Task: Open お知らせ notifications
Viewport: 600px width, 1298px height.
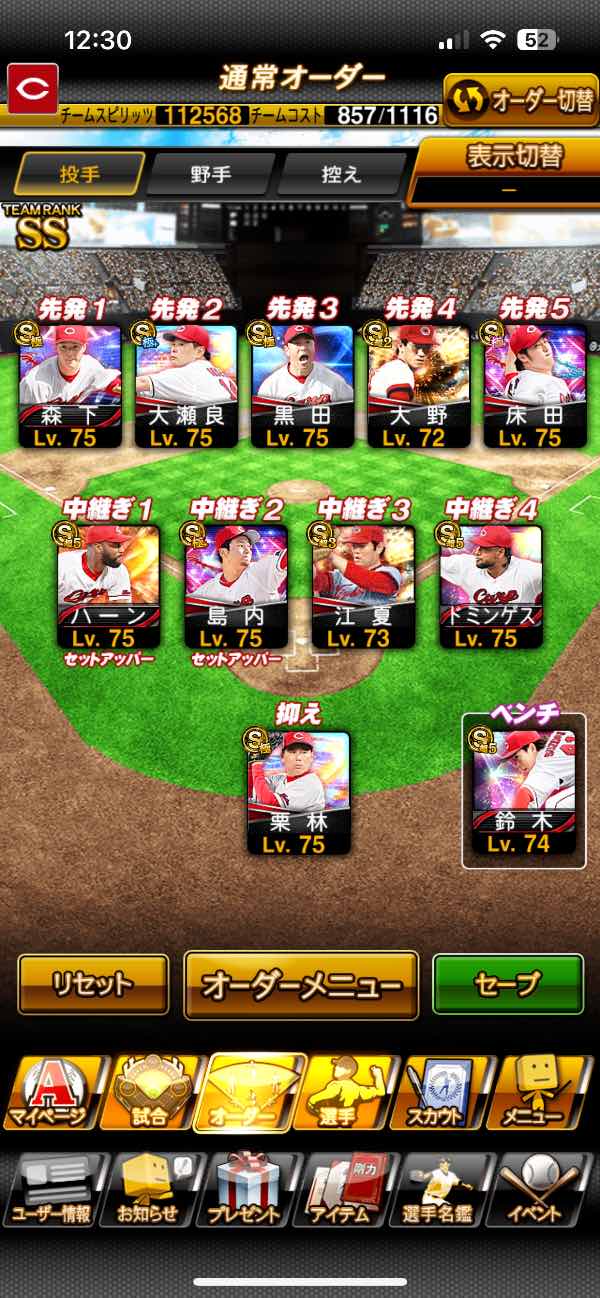Action: click(150, 1189)
